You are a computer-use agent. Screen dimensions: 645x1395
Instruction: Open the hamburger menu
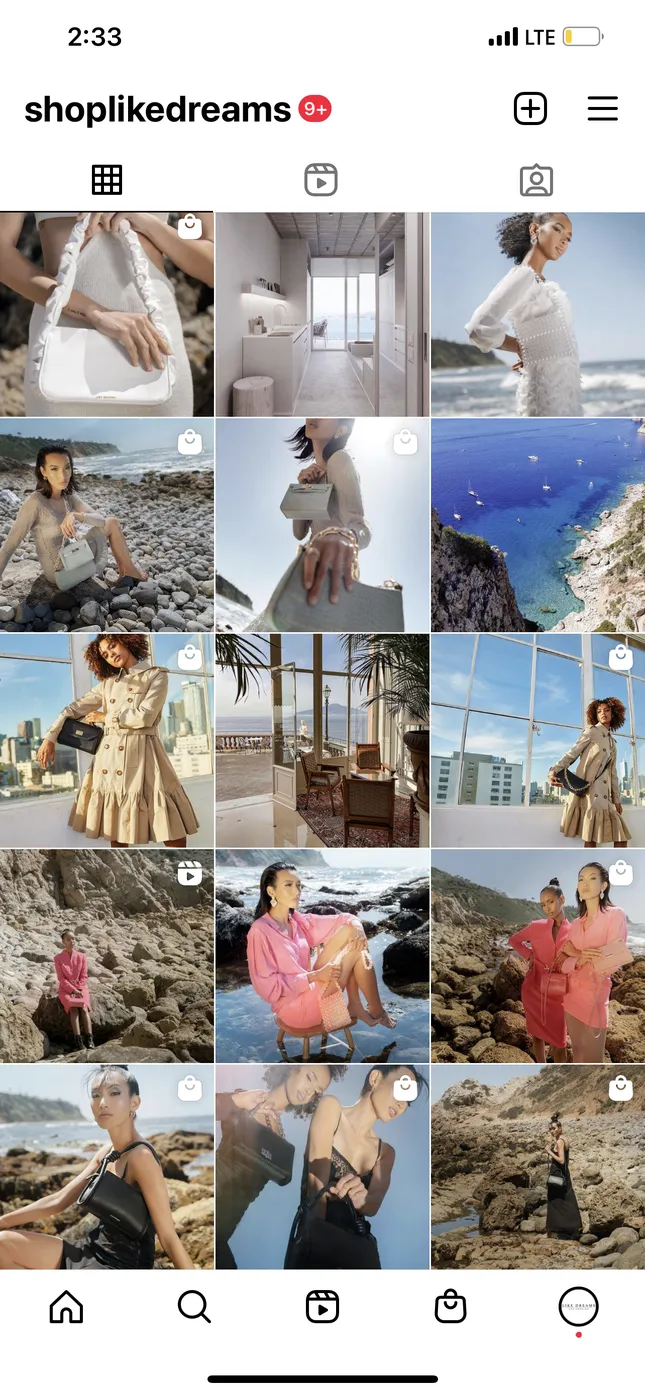click(x=602, y=109)
